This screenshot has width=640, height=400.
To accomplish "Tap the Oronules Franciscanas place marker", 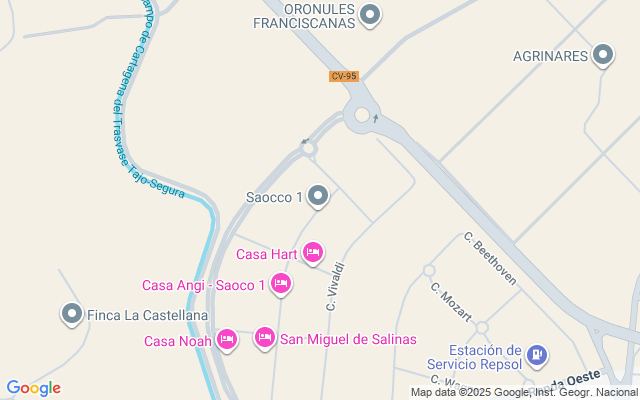I will coord(371,14).
